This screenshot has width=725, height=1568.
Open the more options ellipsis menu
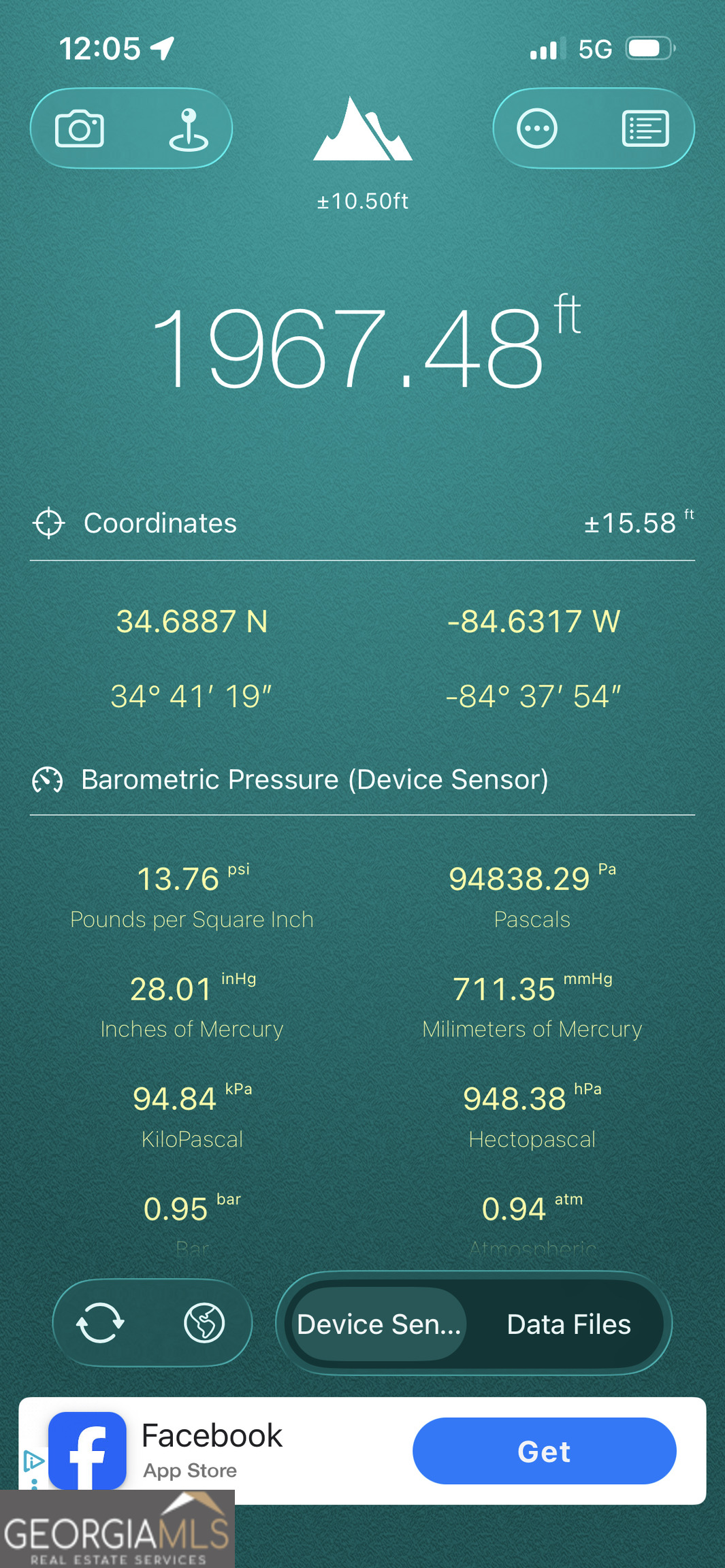pyautogui.click(x=537, y=129)
